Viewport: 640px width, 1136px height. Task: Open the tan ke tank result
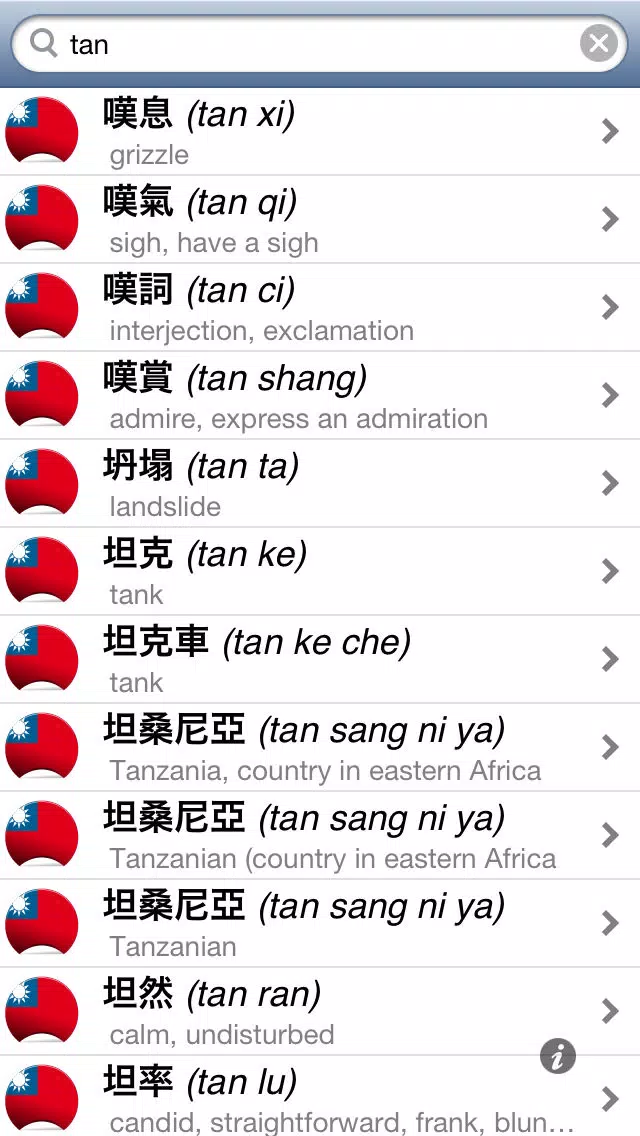[320, 572]
